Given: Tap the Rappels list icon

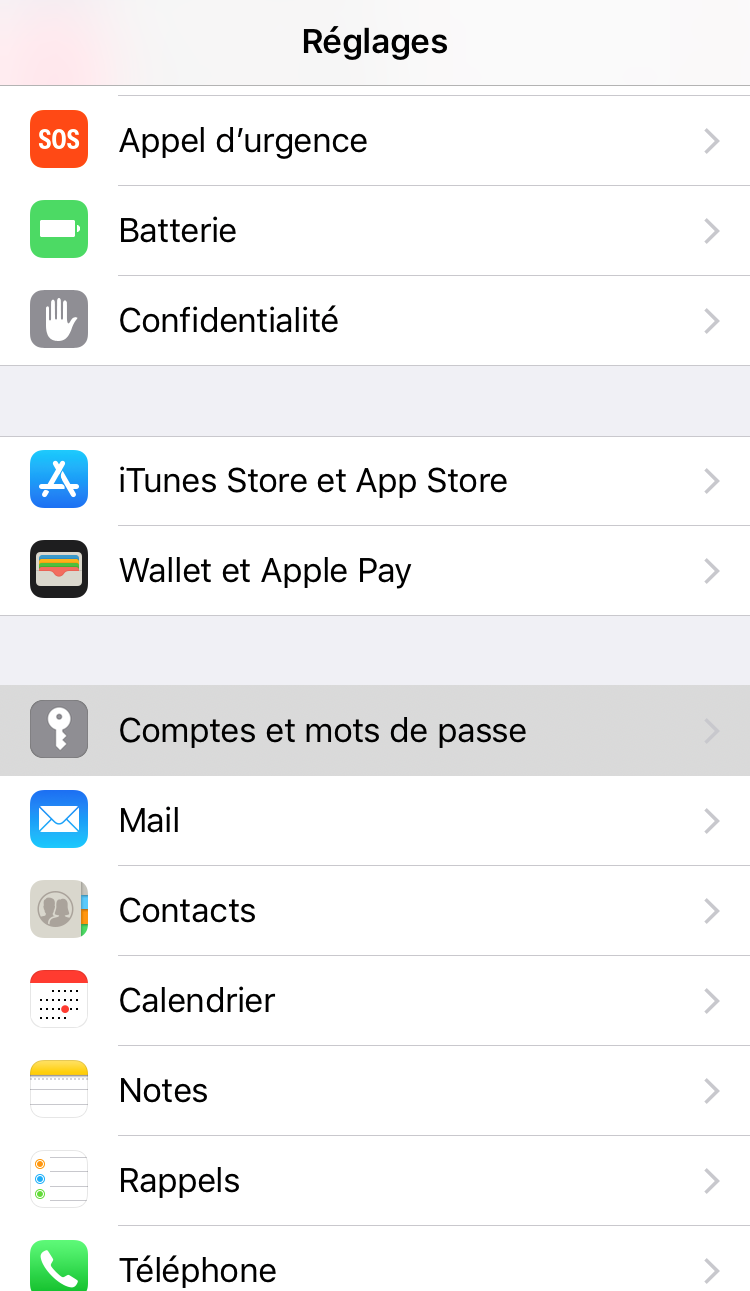Looking at the screenshot, I should 58,1179.
